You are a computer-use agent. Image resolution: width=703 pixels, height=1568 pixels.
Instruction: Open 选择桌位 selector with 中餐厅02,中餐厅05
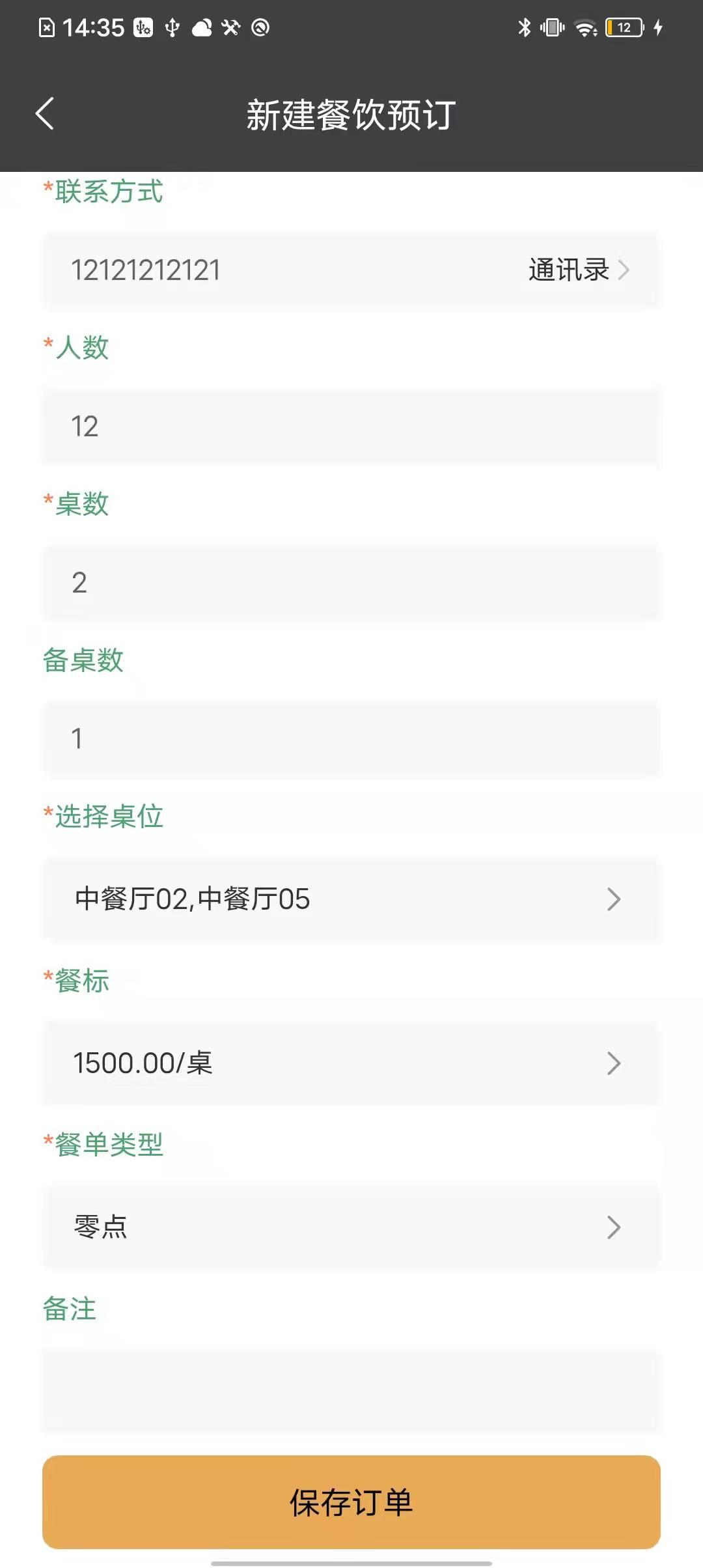coord(351,899)
